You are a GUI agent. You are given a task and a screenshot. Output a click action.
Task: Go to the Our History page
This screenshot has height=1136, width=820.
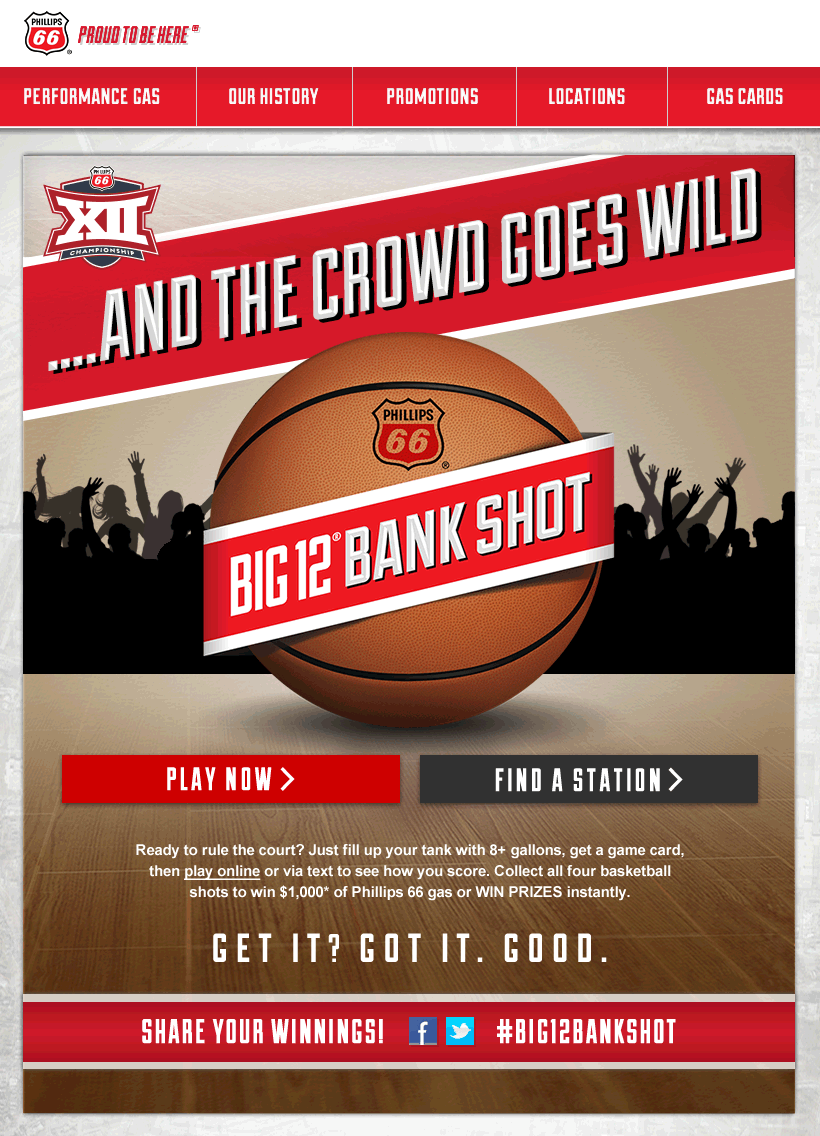273,97
